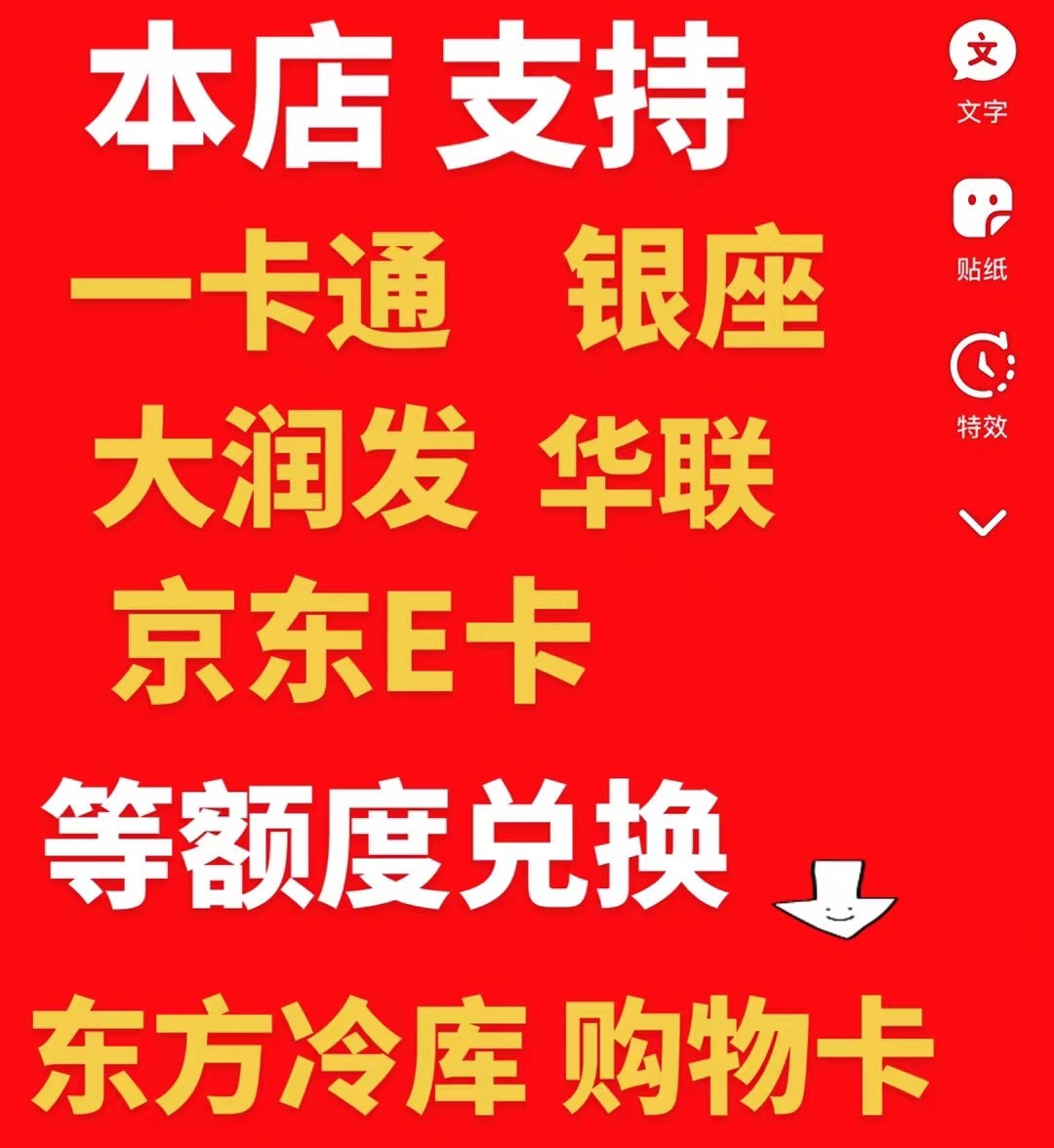The width and height of the screenshot is (1054, 1148).
Task: Open the 文字 text tool
Action: 982,56
